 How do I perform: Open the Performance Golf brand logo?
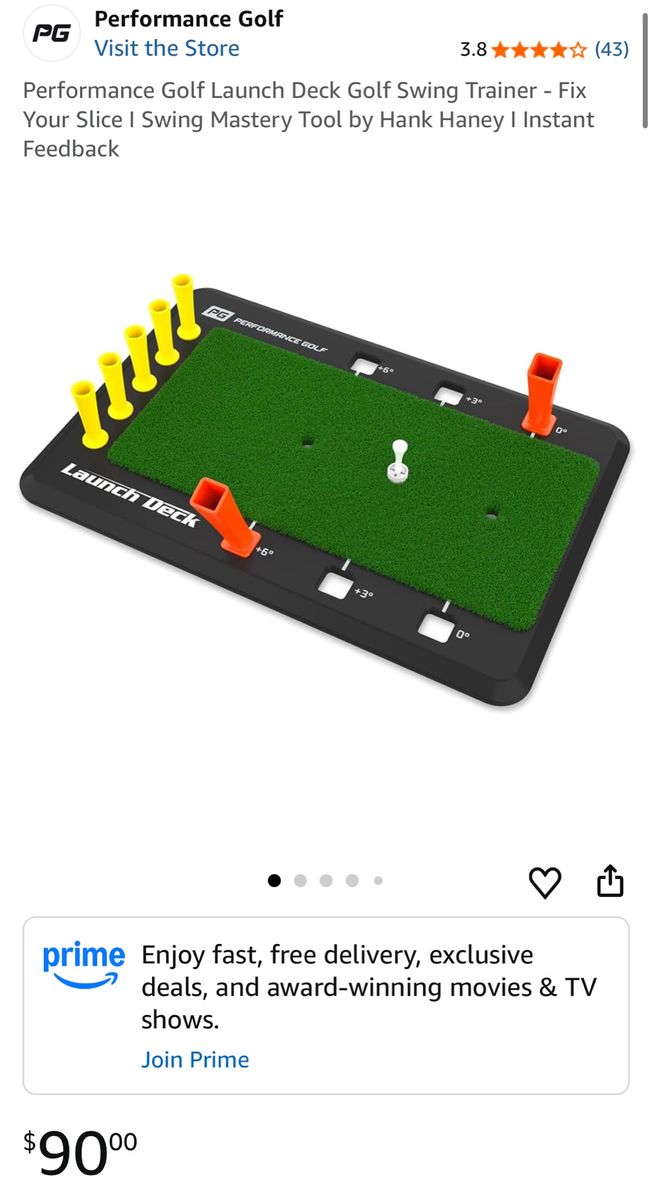pos(51,33)
